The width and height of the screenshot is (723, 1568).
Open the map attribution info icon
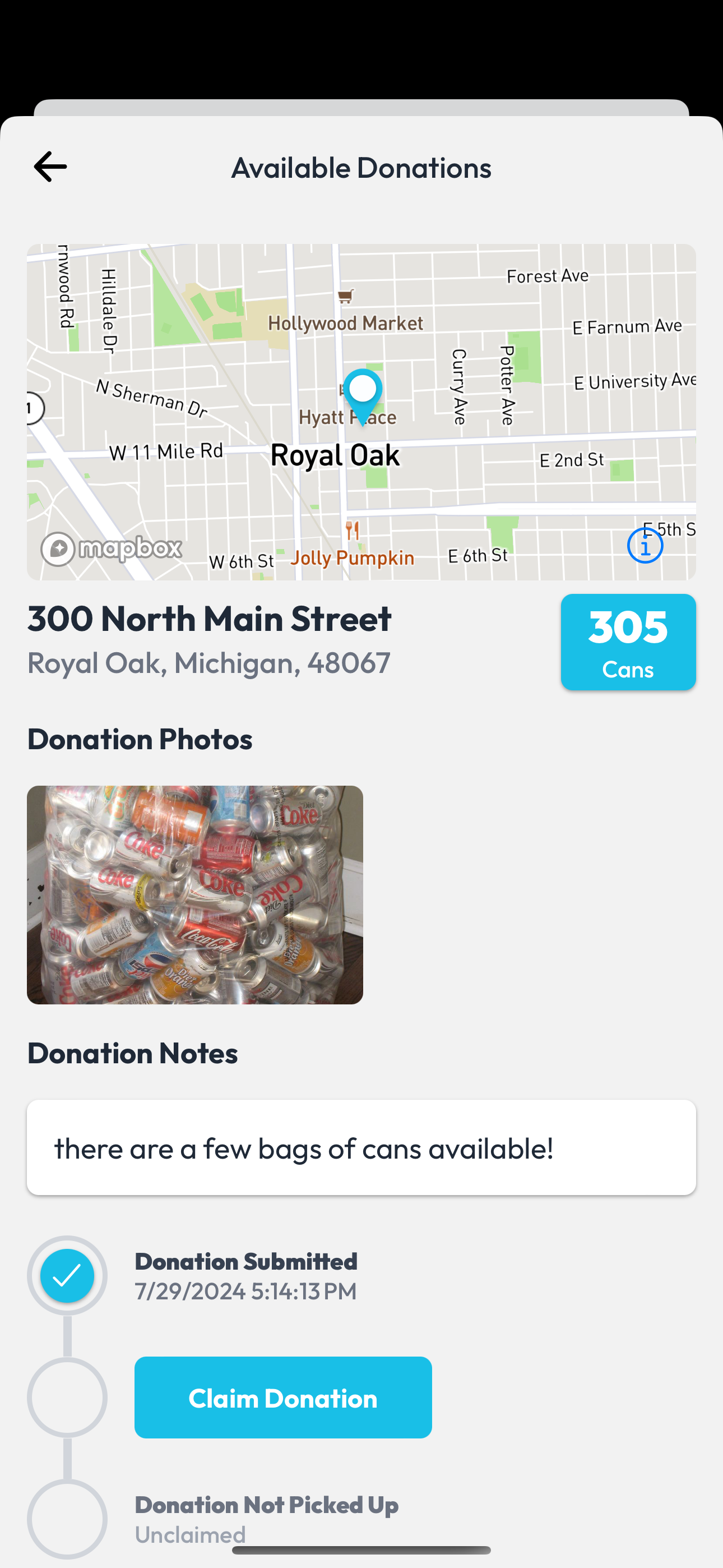(645, 546)
